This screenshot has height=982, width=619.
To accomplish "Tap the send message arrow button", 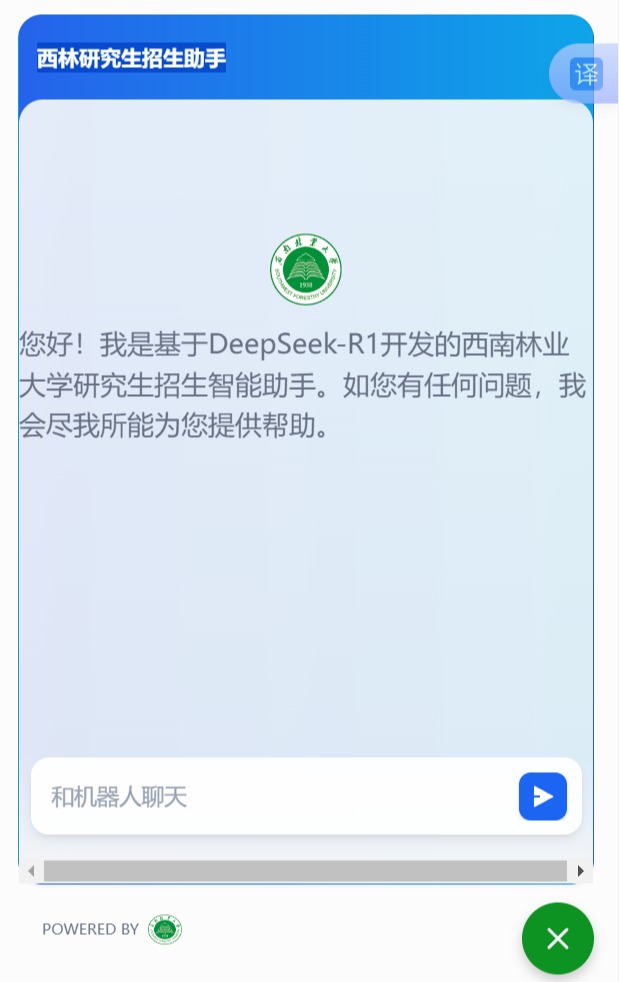I will 542,796.
